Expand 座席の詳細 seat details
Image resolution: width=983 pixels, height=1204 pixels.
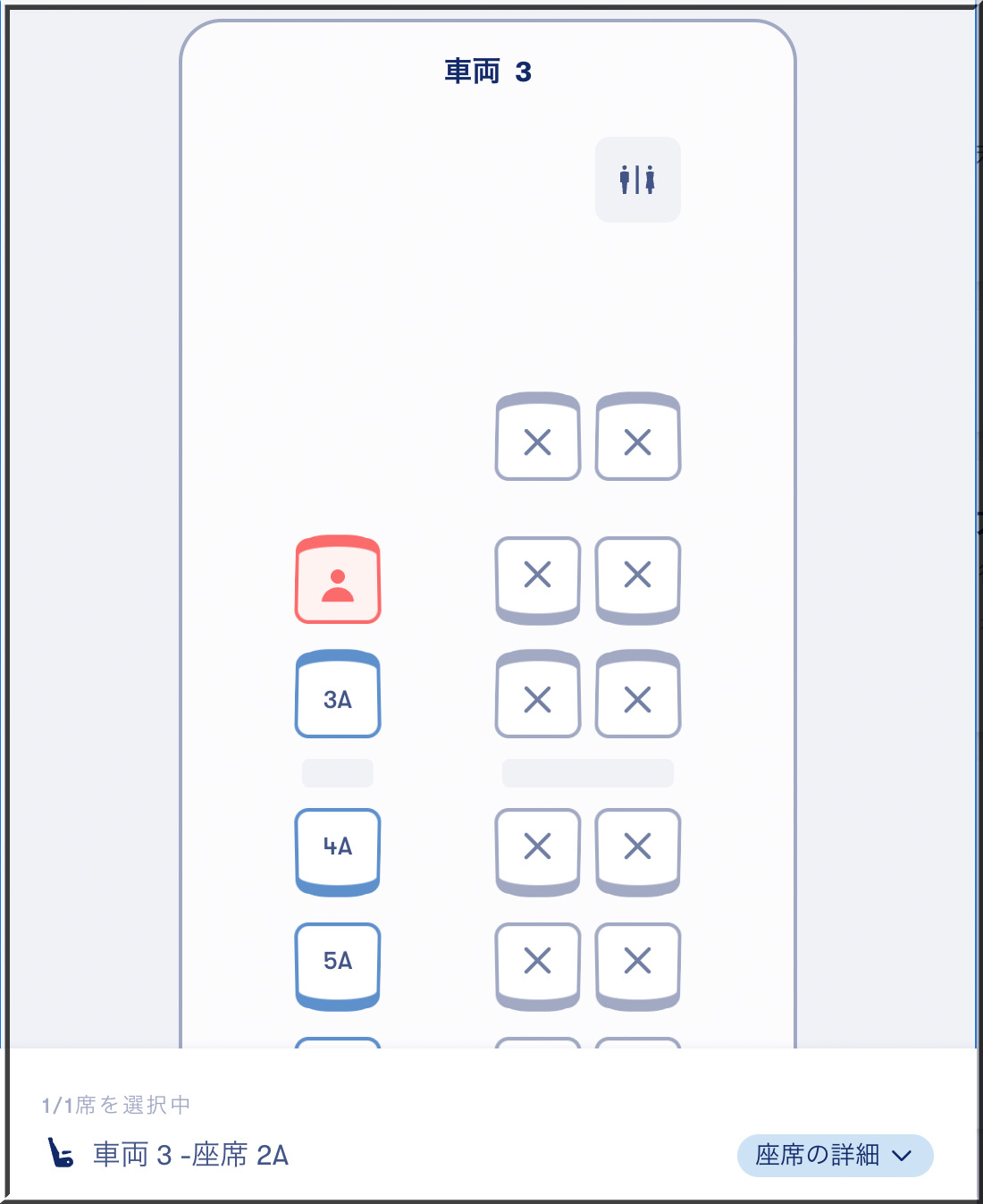pyautogui.click(x=834, y=1155)
